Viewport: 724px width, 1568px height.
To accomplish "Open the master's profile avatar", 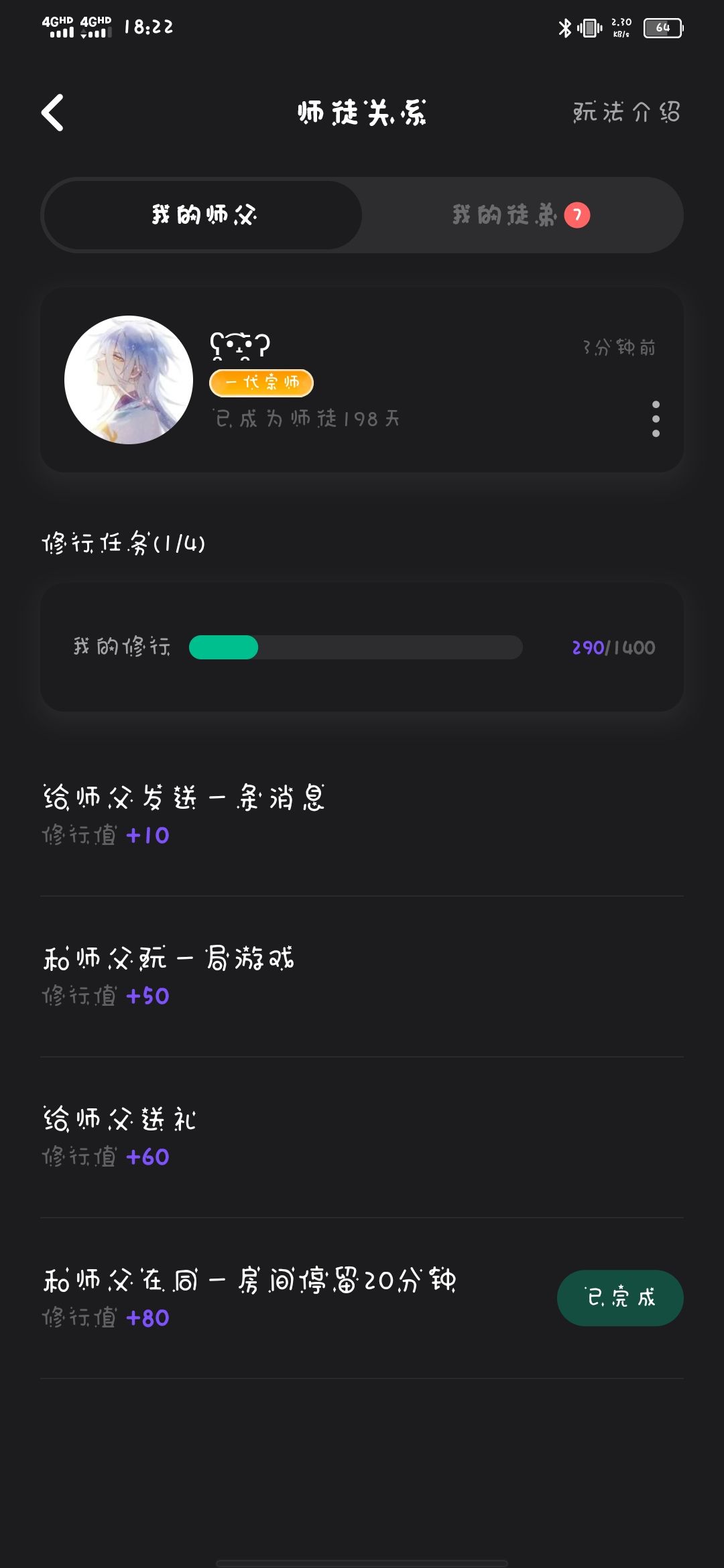I will click(129, 380).
